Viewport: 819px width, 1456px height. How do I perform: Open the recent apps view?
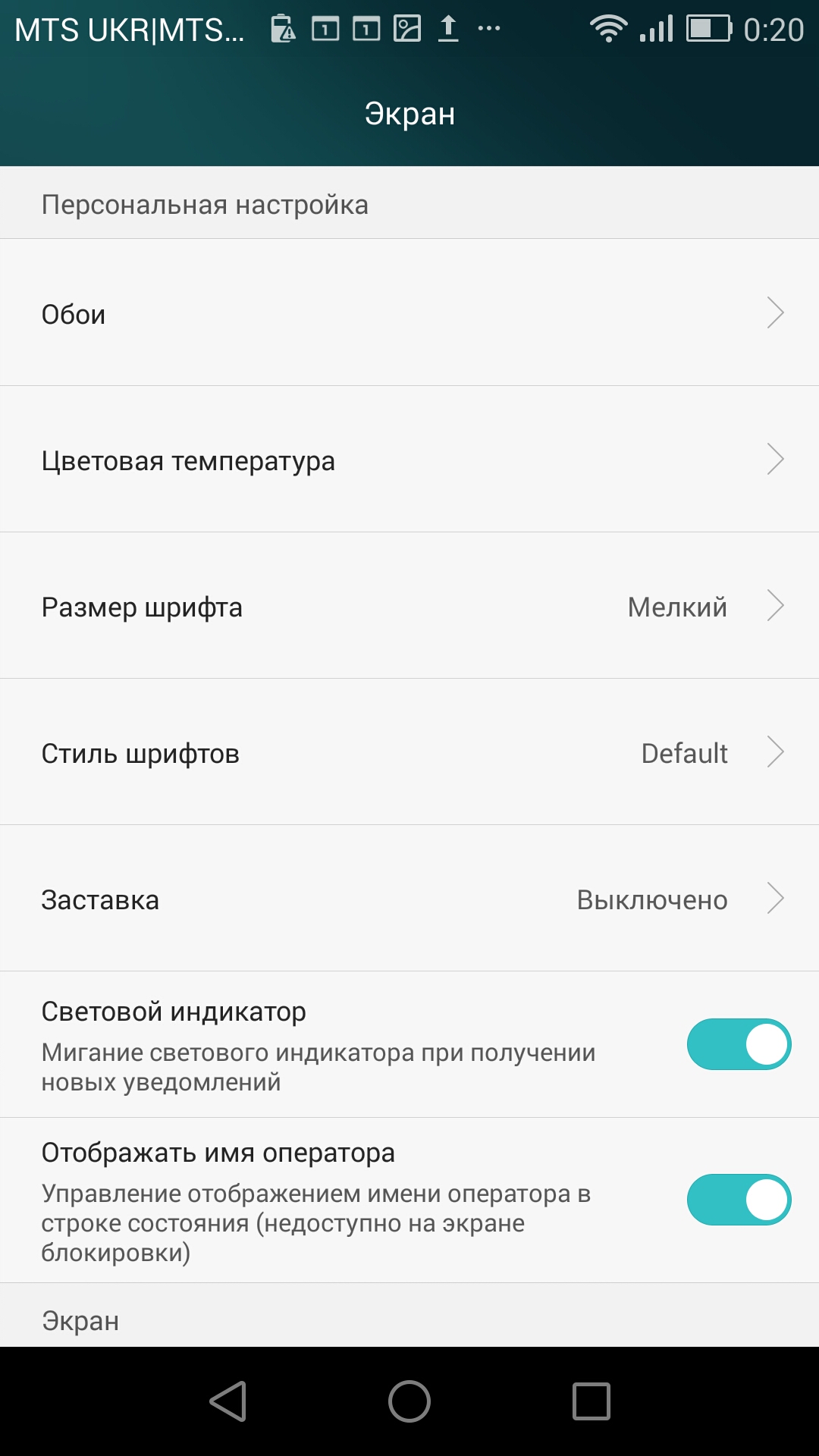tap(591, 1401)
